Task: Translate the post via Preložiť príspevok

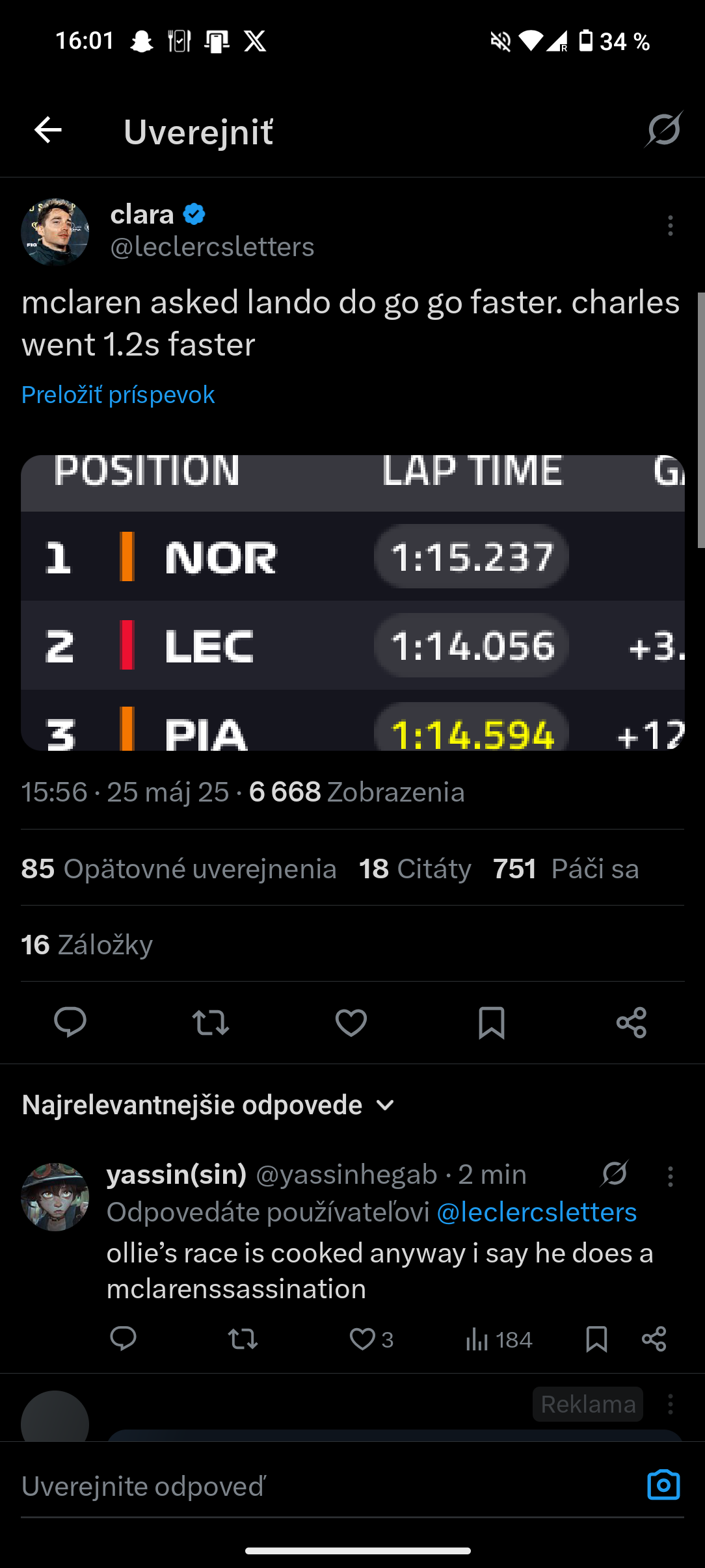Action: pyautogui.click(x=118, y=395)
